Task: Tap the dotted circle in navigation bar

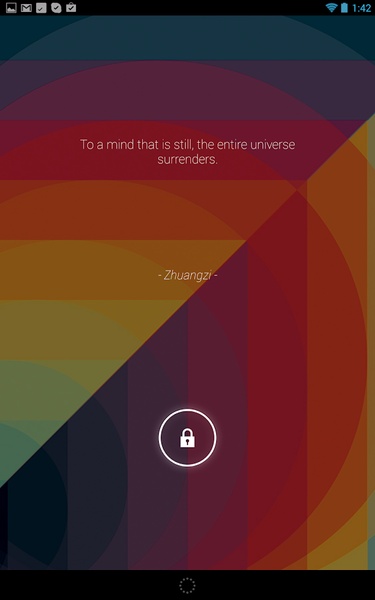Action: pyautogui.click(x=187, y=585)
